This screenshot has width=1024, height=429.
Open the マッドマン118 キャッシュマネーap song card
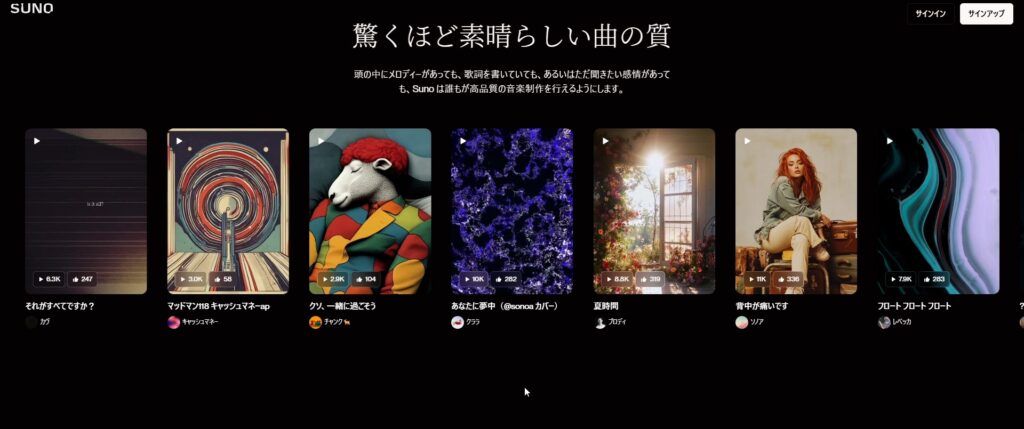pyautogui.click(x=228, y=210)
